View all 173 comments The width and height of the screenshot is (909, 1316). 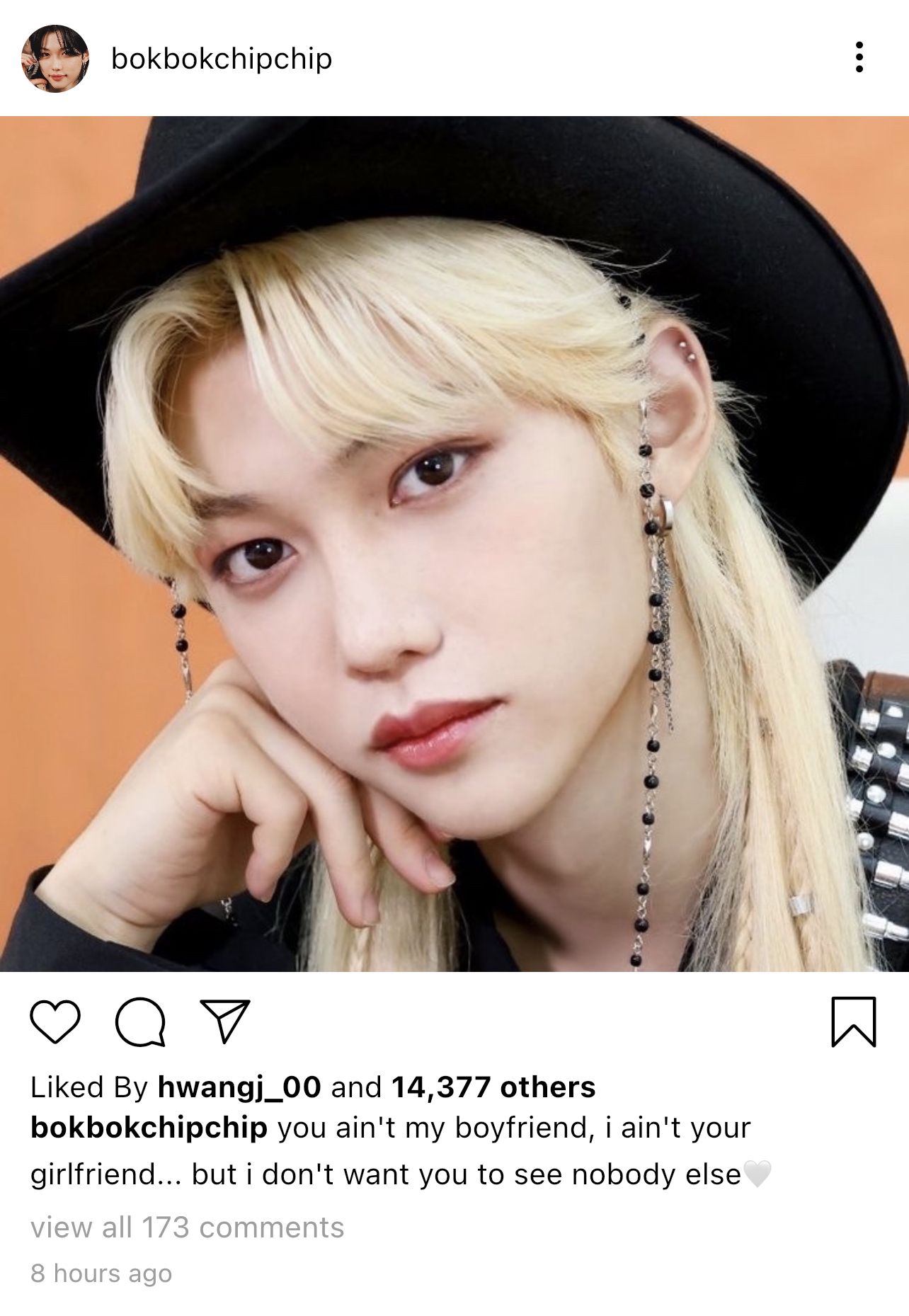(187, 1227)
